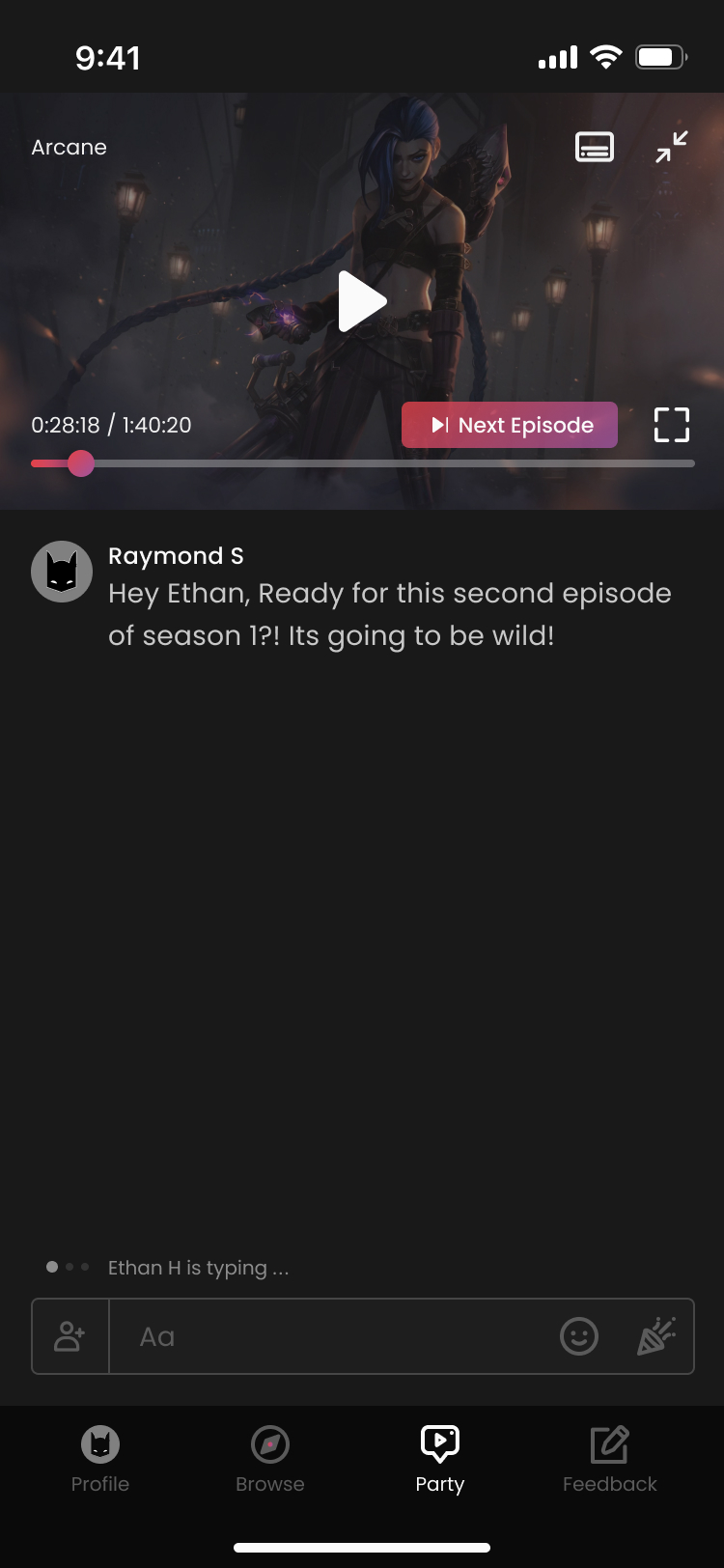Viewport: 724px width, 1568px height.
Task: Minimize the video player
Action: point(671,147)
